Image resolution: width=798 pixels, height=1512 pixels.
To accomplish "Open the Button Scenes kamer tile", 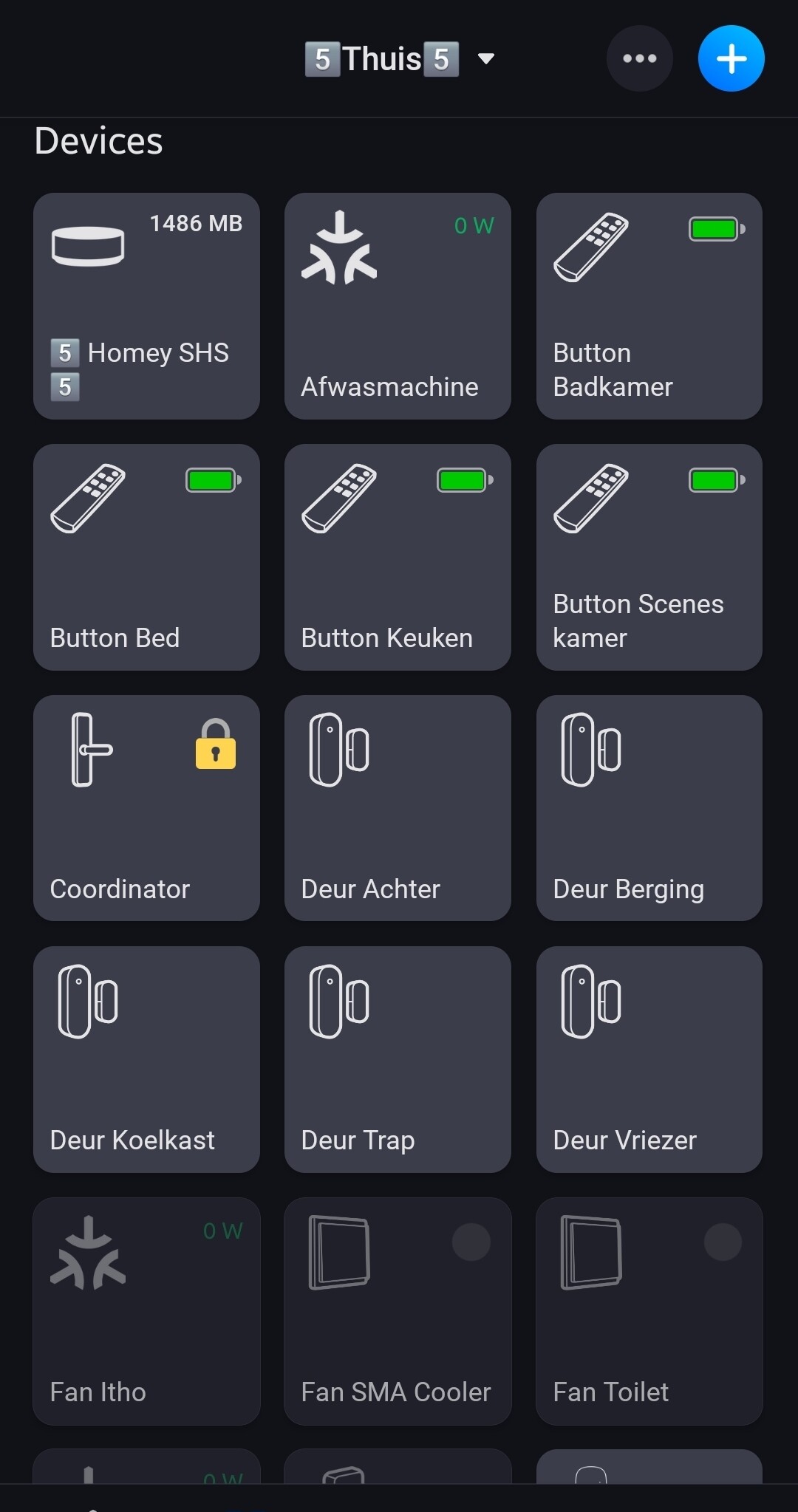I will pyautogui.click(x=649, y=558).
